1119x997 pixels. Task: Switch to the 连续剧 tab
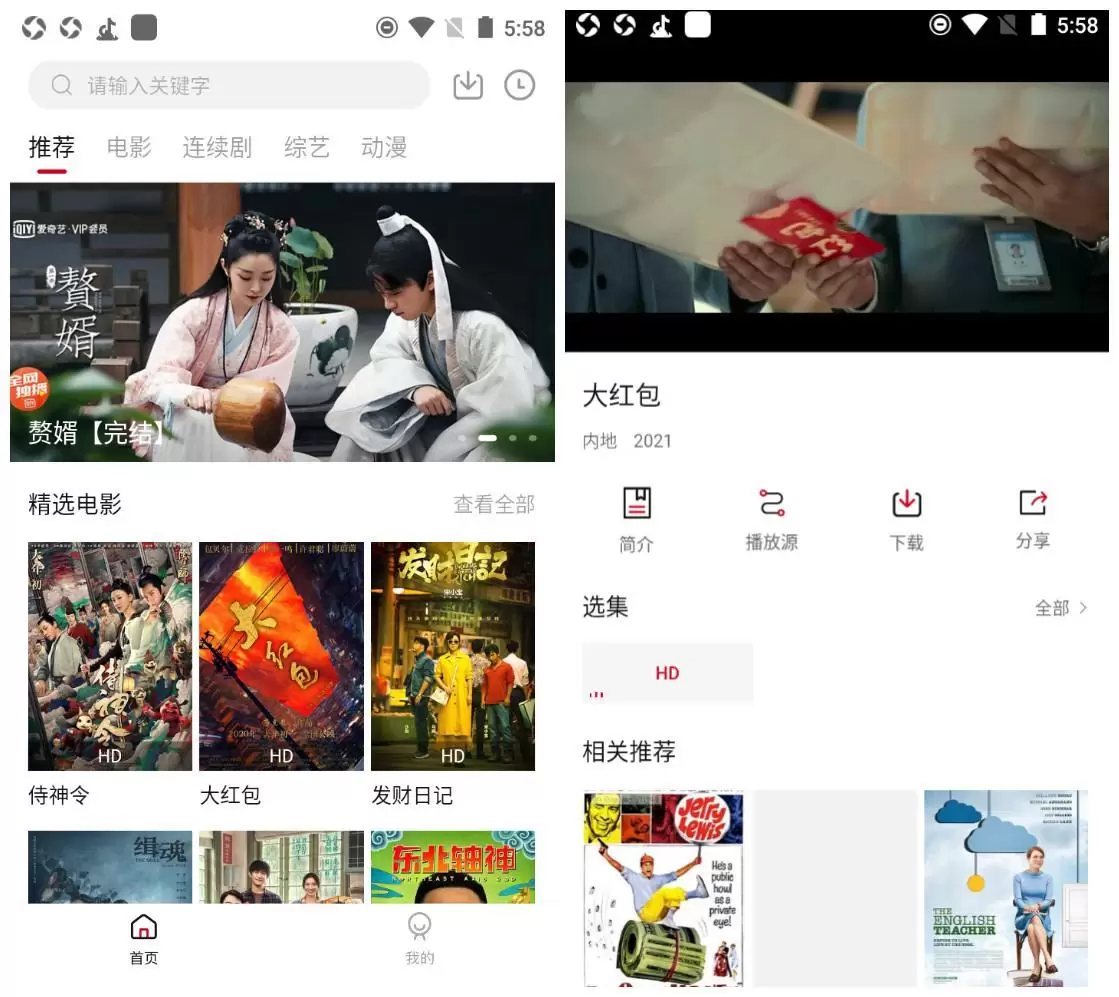pyautogui.click(x=217, y=148)
